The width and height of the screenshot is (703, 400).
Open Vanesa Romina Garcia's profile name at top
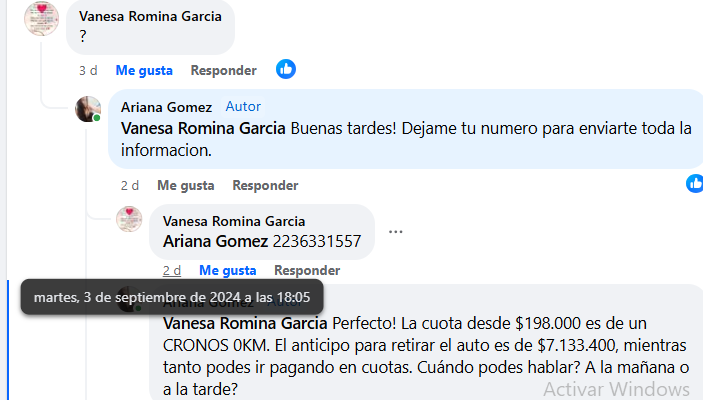click(150, 16)
